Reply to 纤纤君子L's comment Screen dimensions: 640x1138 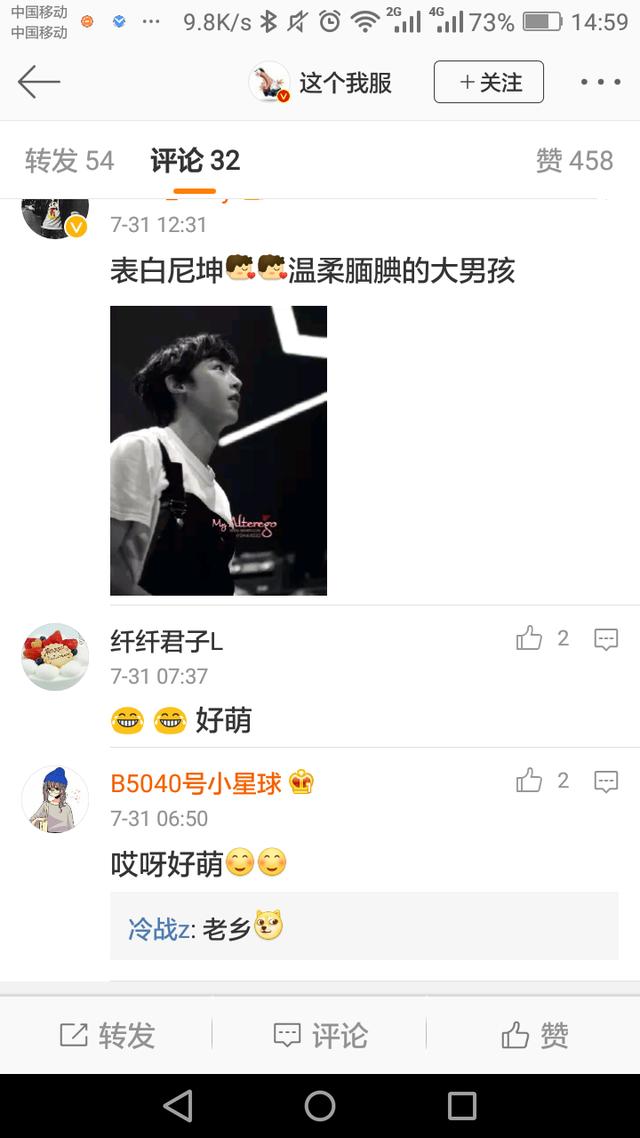click(x=606, y=640)
